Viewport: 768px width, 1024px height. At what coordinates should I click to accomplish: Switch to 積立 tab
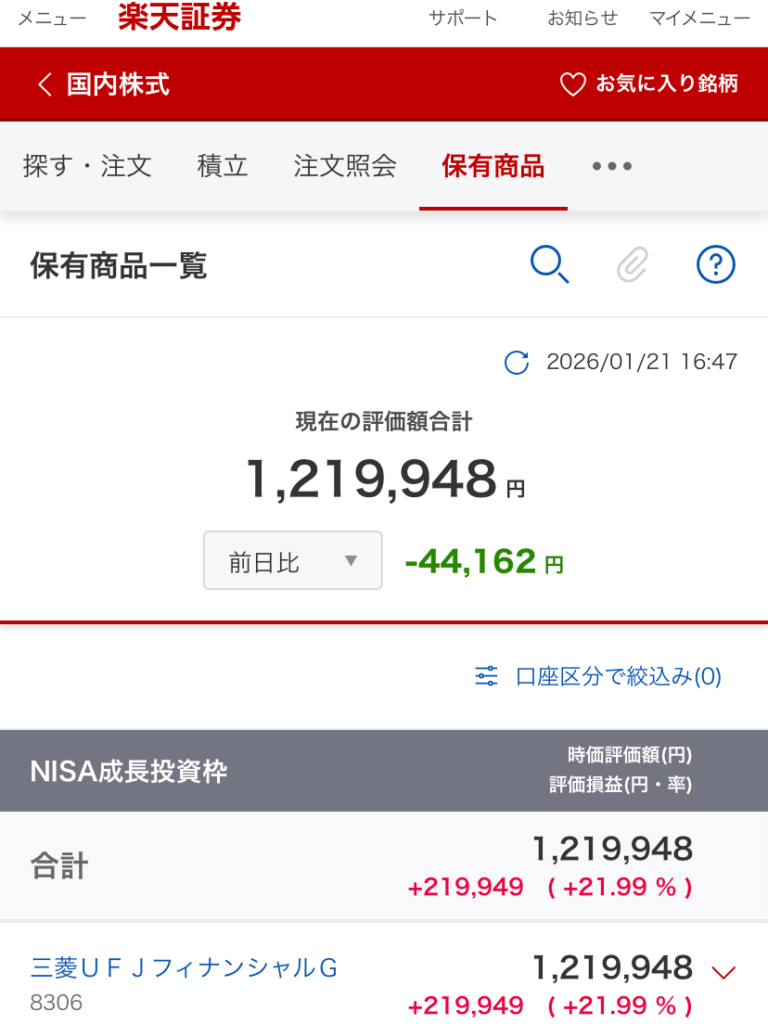[x=222, y=166]
